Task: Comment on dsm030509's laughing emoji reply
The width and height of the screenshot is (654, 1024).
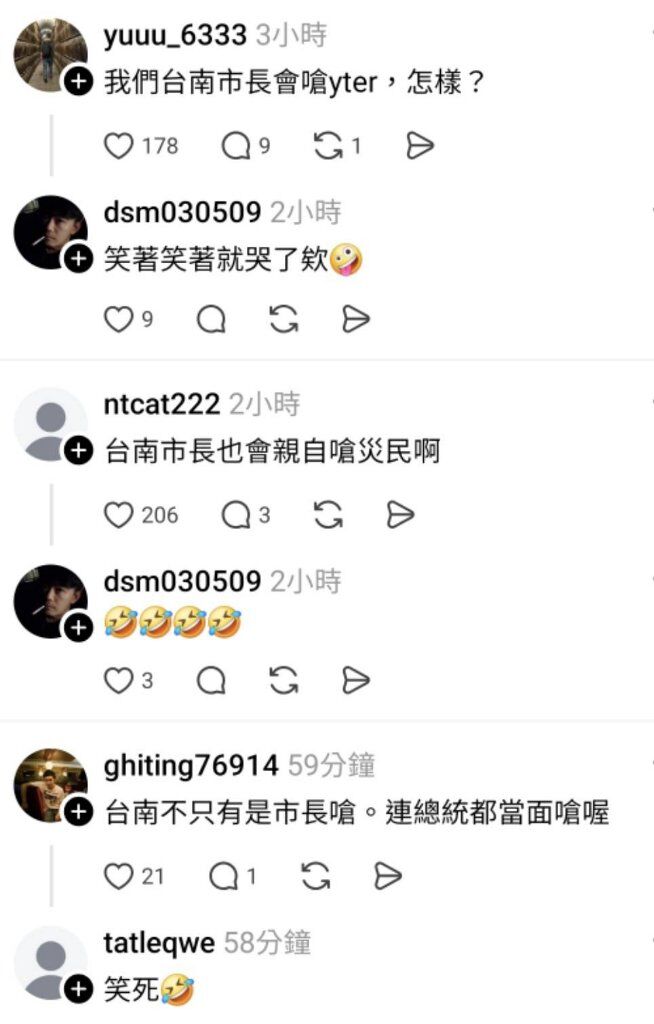Action: click(x=211, y=681)
